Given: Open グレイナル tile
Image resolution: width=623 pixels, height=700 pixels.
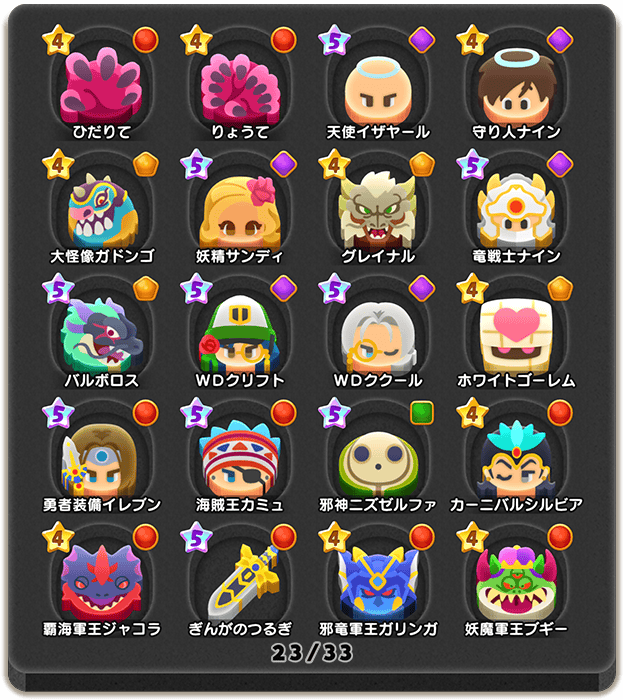Looking at the screenshot, I should 378,208.
